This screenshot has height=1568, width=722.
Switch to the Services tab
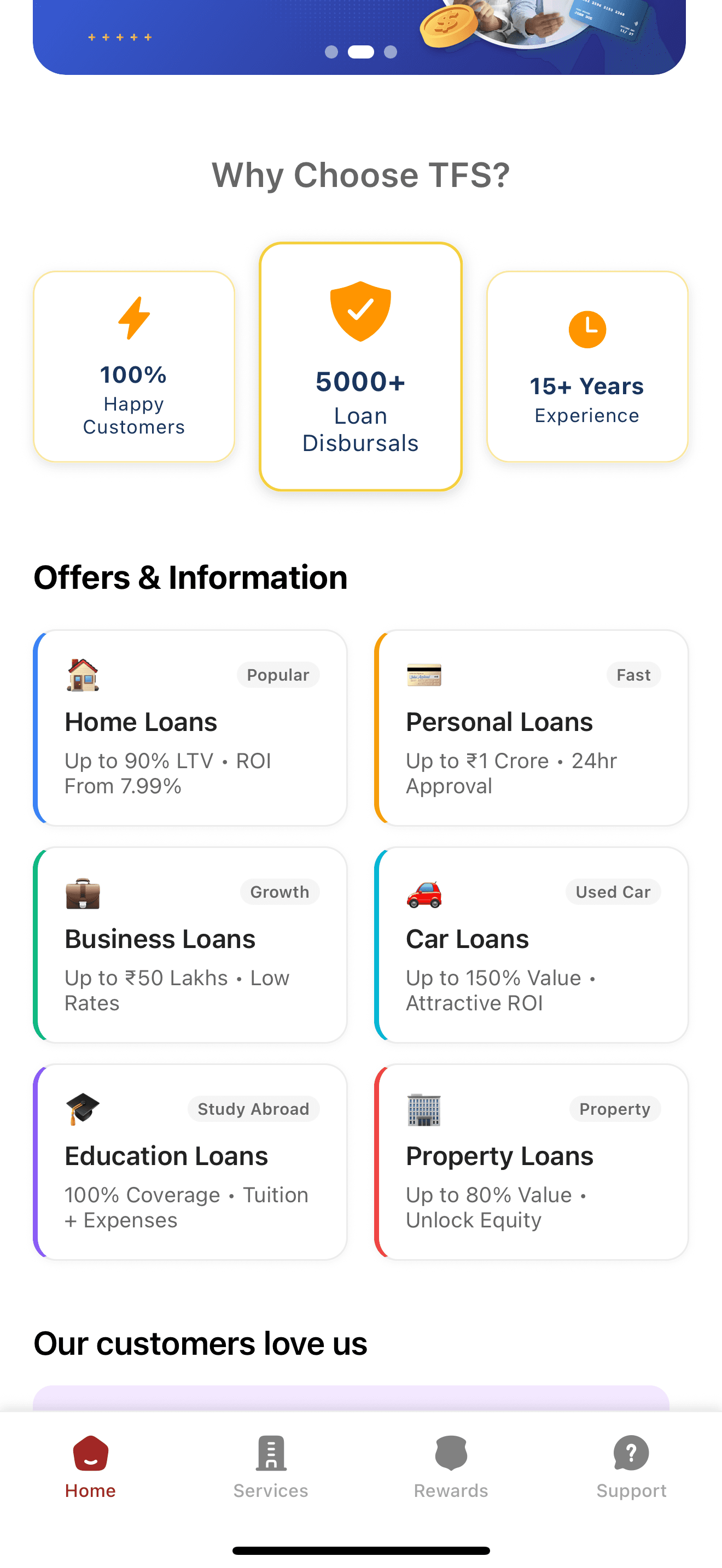(x=270, y=1467)
